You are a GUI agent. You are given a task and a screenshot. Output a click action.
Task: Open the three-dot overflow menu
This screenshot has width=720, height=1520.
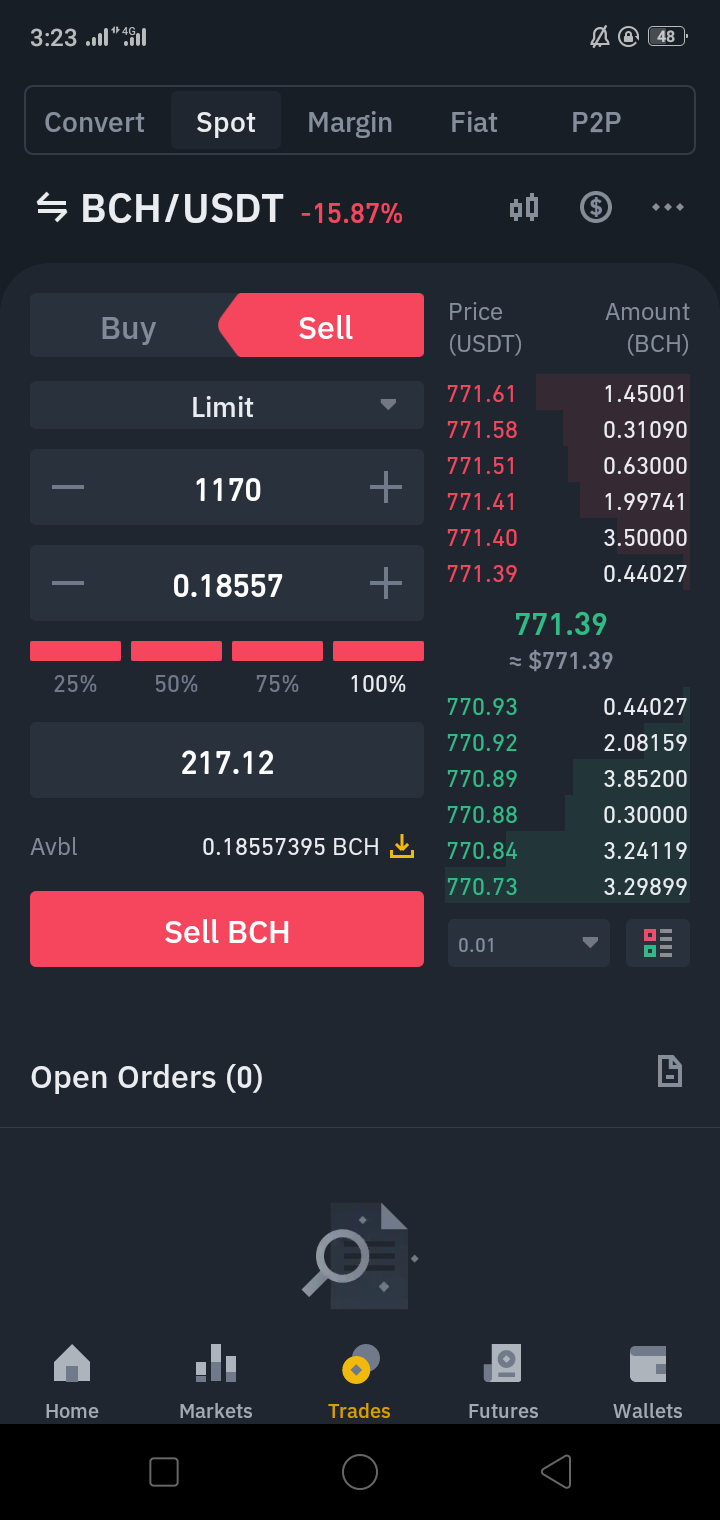[668, 207]
